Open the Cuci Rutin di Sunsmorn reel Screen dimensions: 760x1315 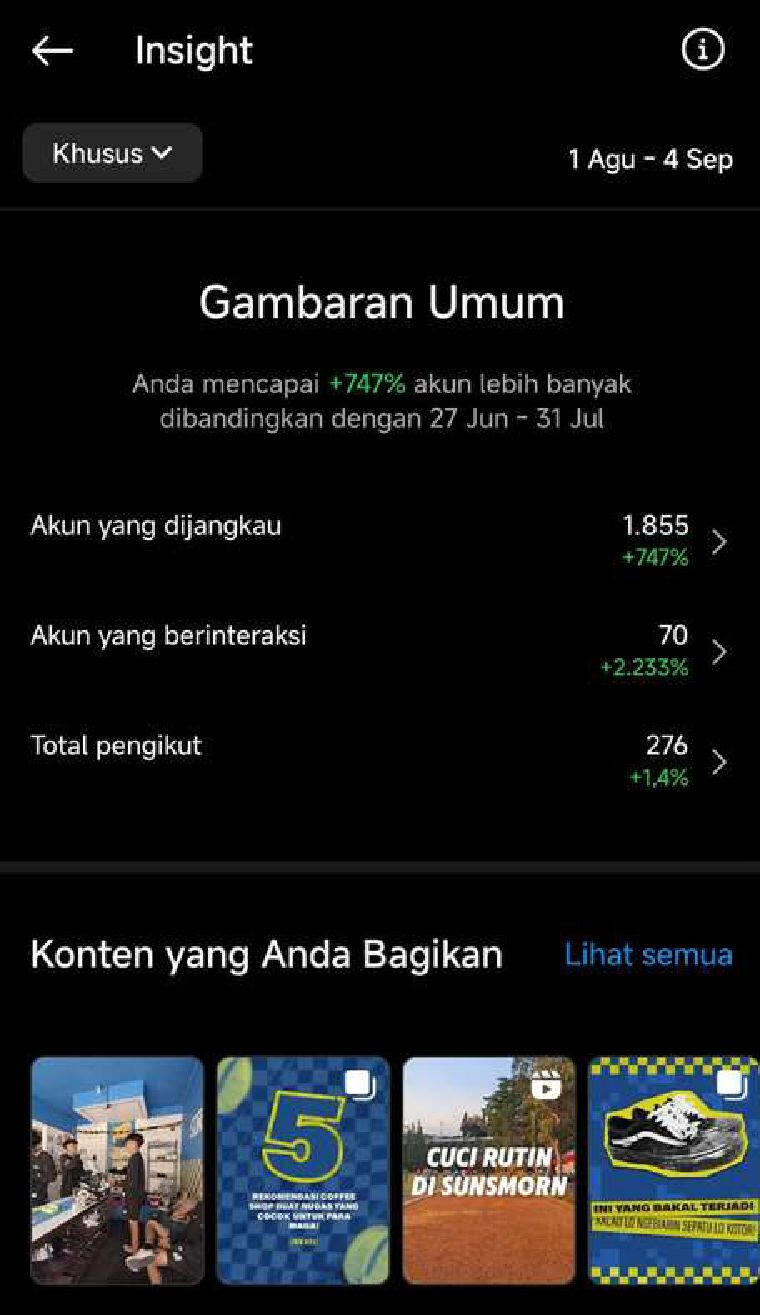pyautogui.click(x=489, y=1170)
